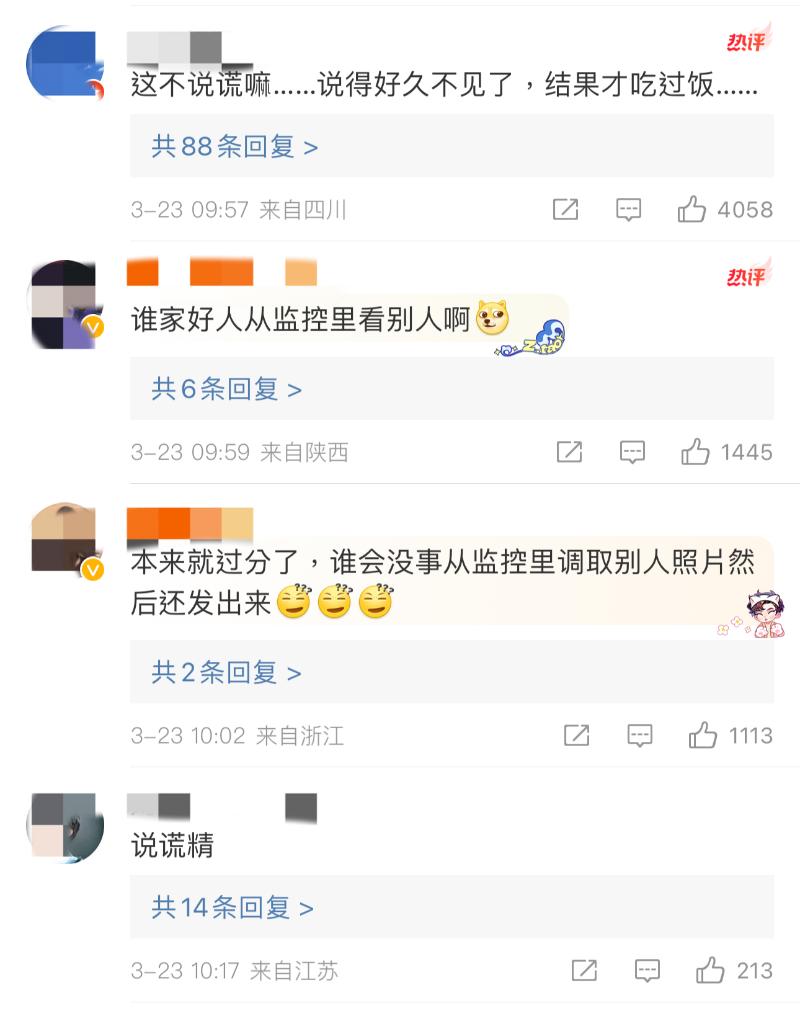Open avatar of the commenter from 浙江
This screenshot has width=800, height=1016.
(65, 541)
